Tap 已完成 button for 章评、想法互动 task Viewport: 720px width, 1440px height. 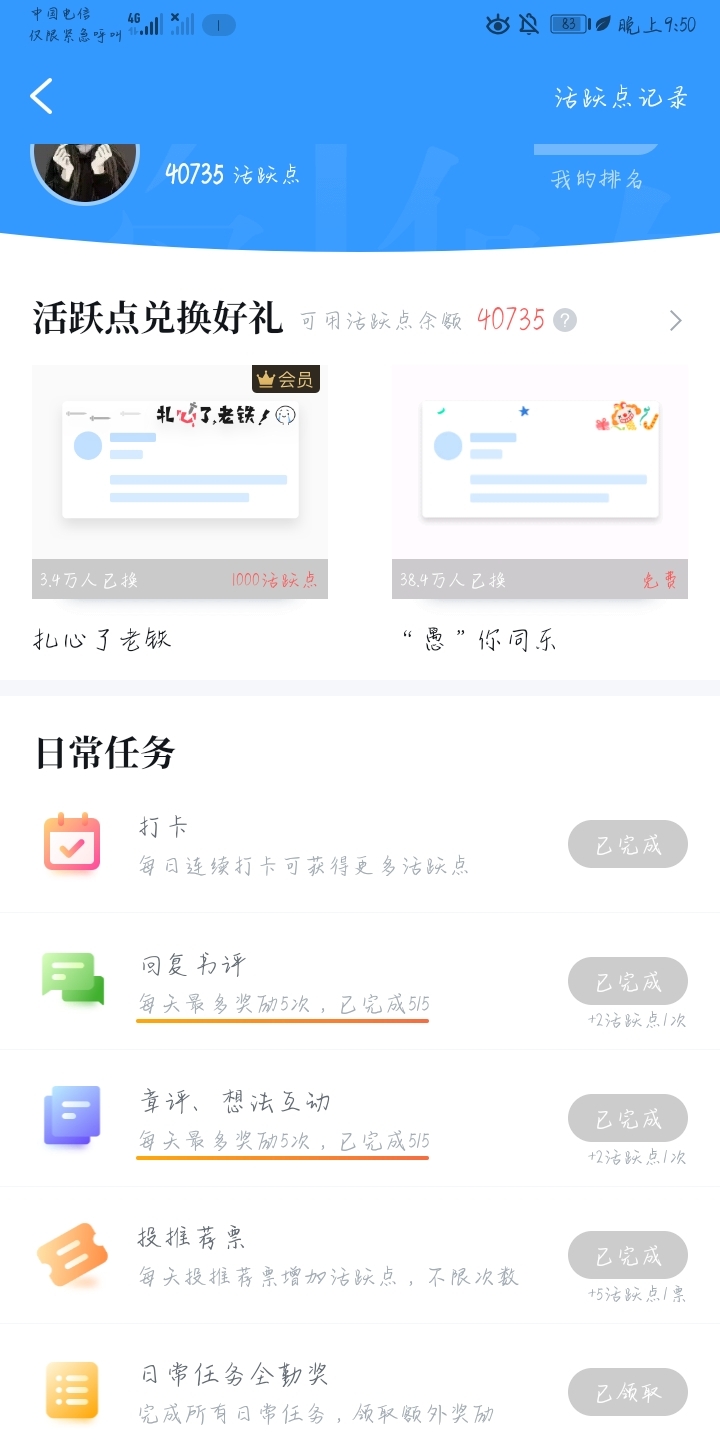point(628,1118)
